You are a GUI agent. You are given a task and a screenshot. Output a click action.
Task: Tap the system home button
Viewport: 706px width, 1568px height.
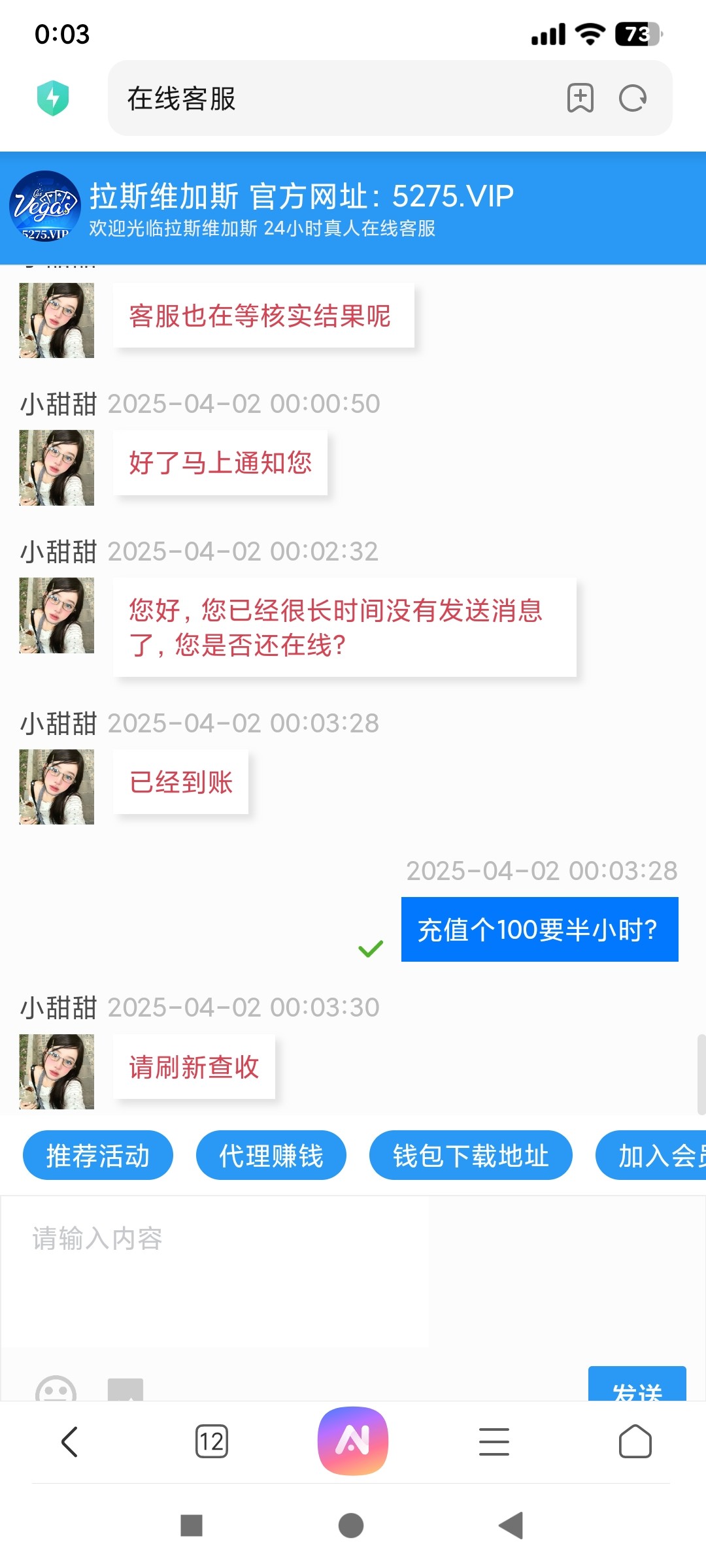(x=351, y=1526)
